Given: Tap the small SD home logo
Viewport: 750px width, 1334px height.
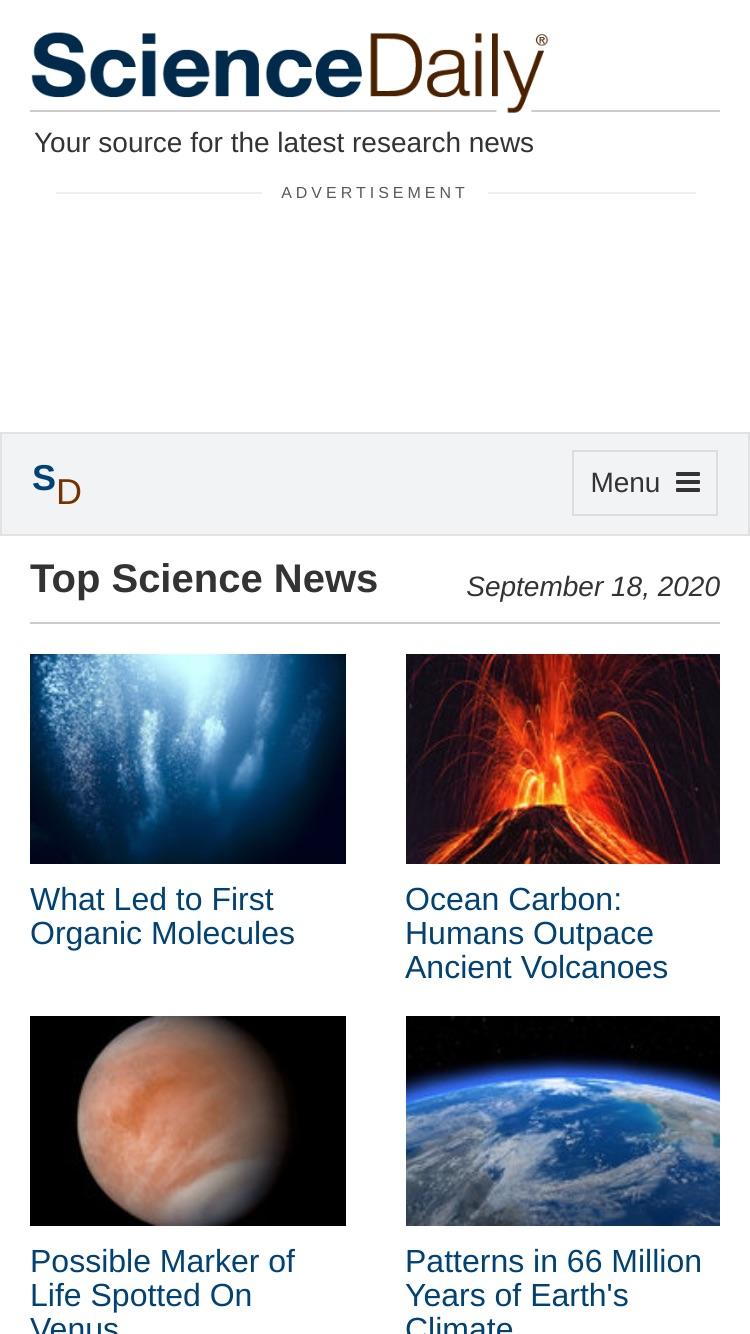Looking at the screenshot, I should (56, 484).
